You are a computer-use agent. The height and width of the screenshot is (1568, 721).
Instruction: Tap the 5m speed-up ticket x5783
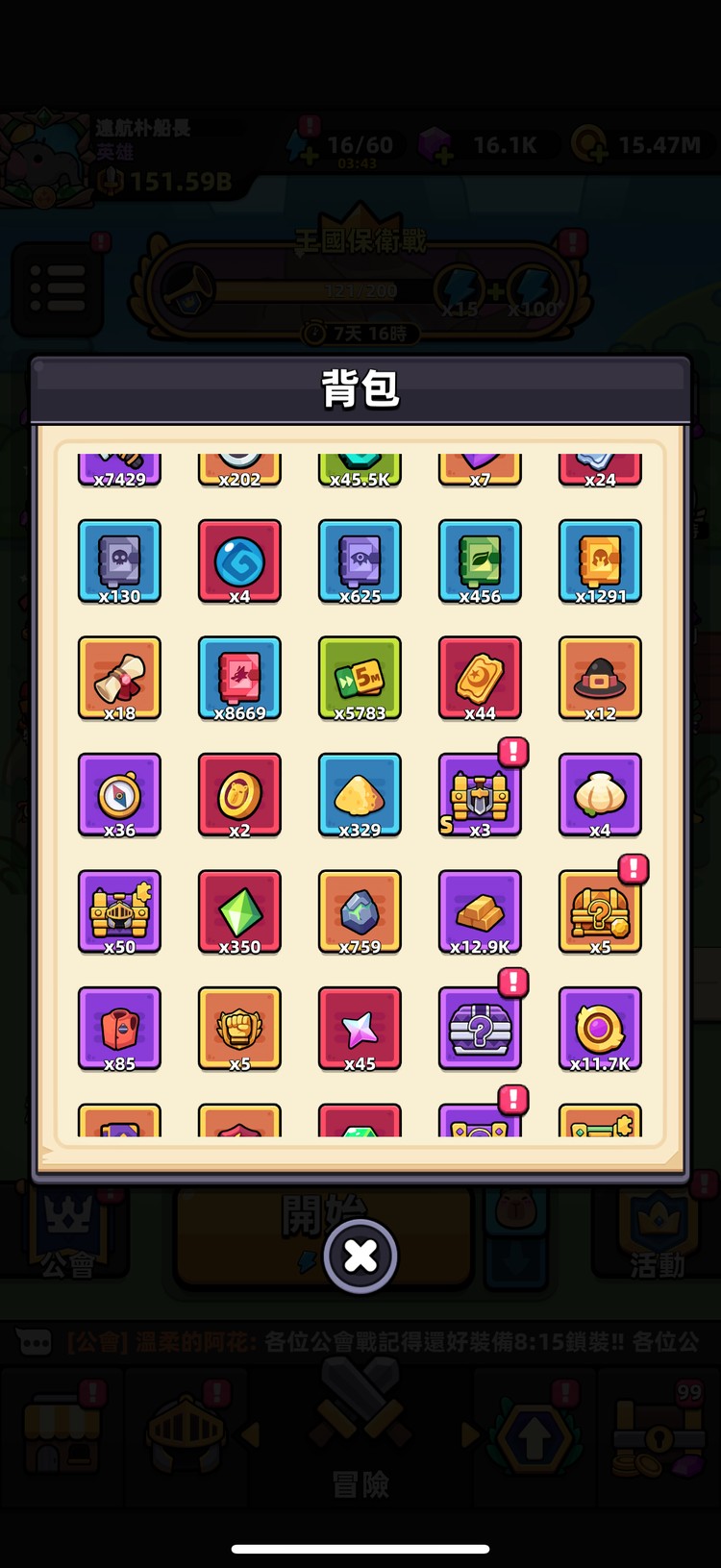tap(360, 678)
